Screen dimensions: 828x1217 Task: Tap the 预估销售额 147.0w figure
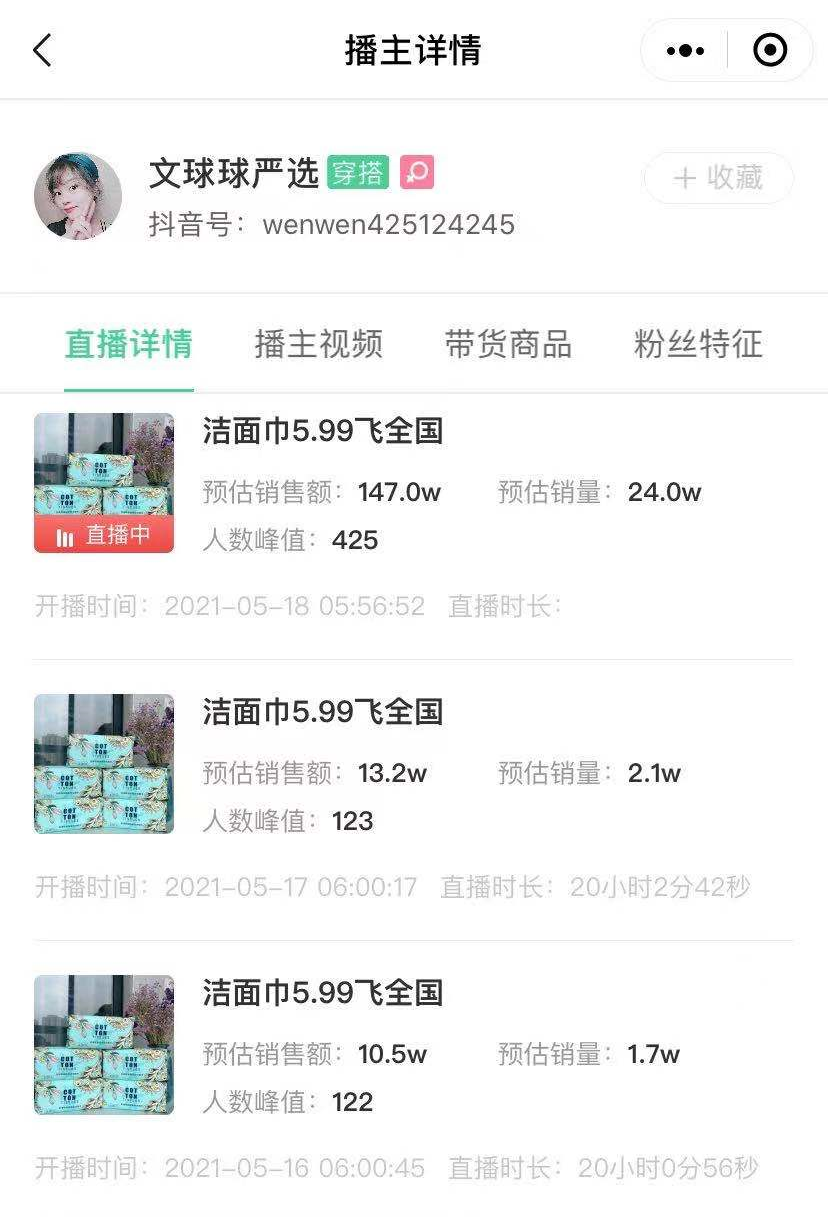point(399,492)
